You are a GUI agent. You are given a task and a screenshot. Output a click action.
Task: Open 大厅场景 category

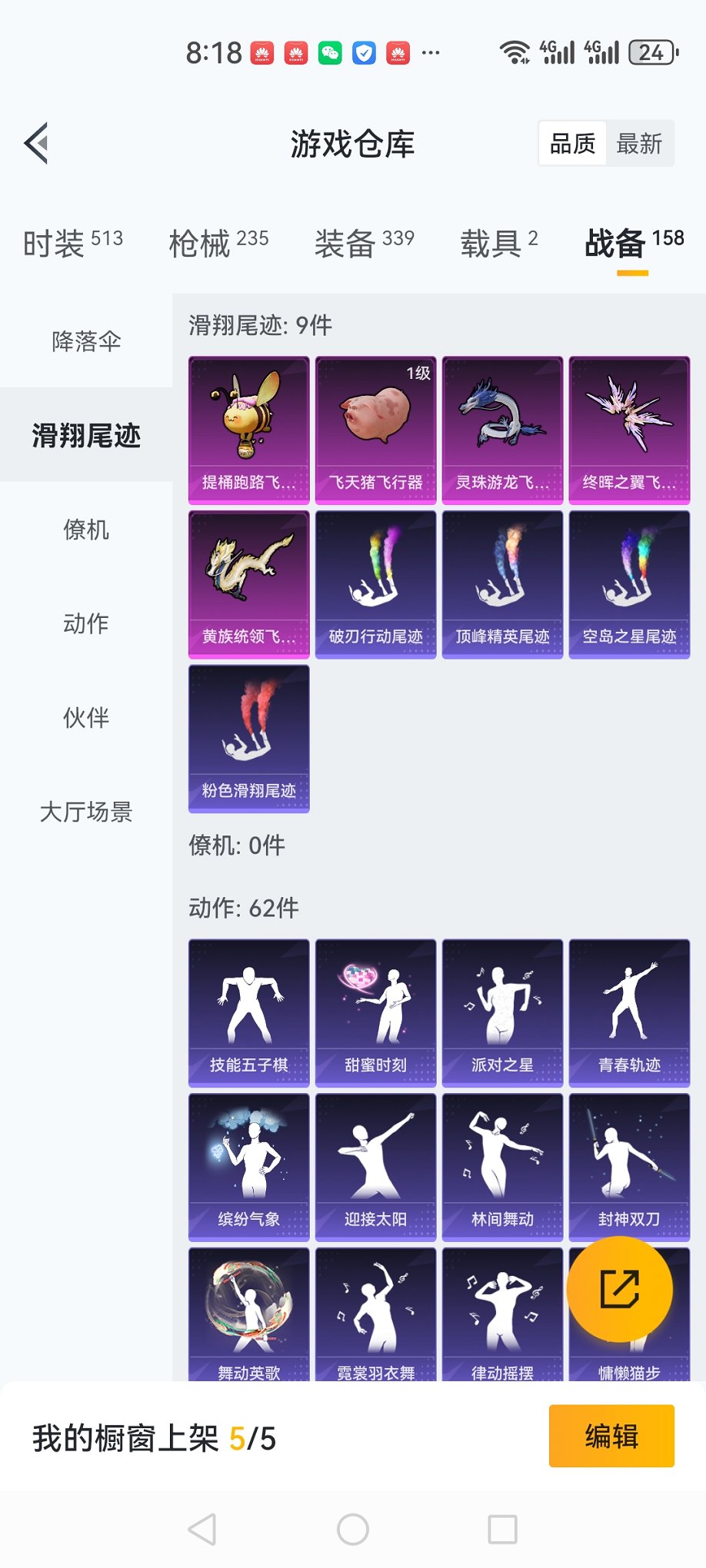[x=86, y=812]
